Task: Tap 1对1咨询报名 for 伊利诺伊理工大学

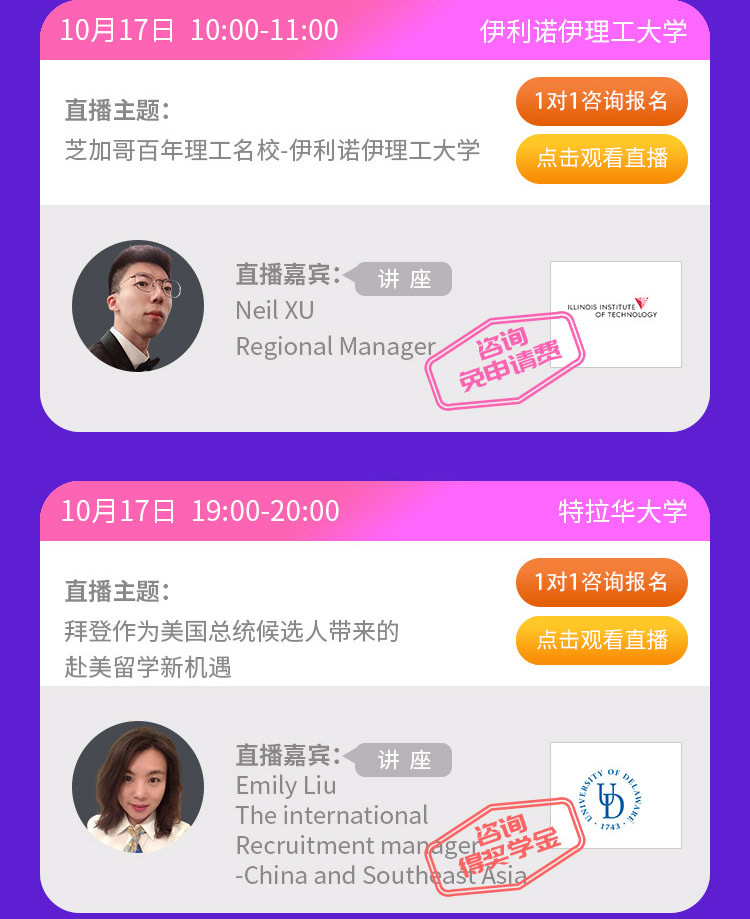Action: tap(601, 101)
